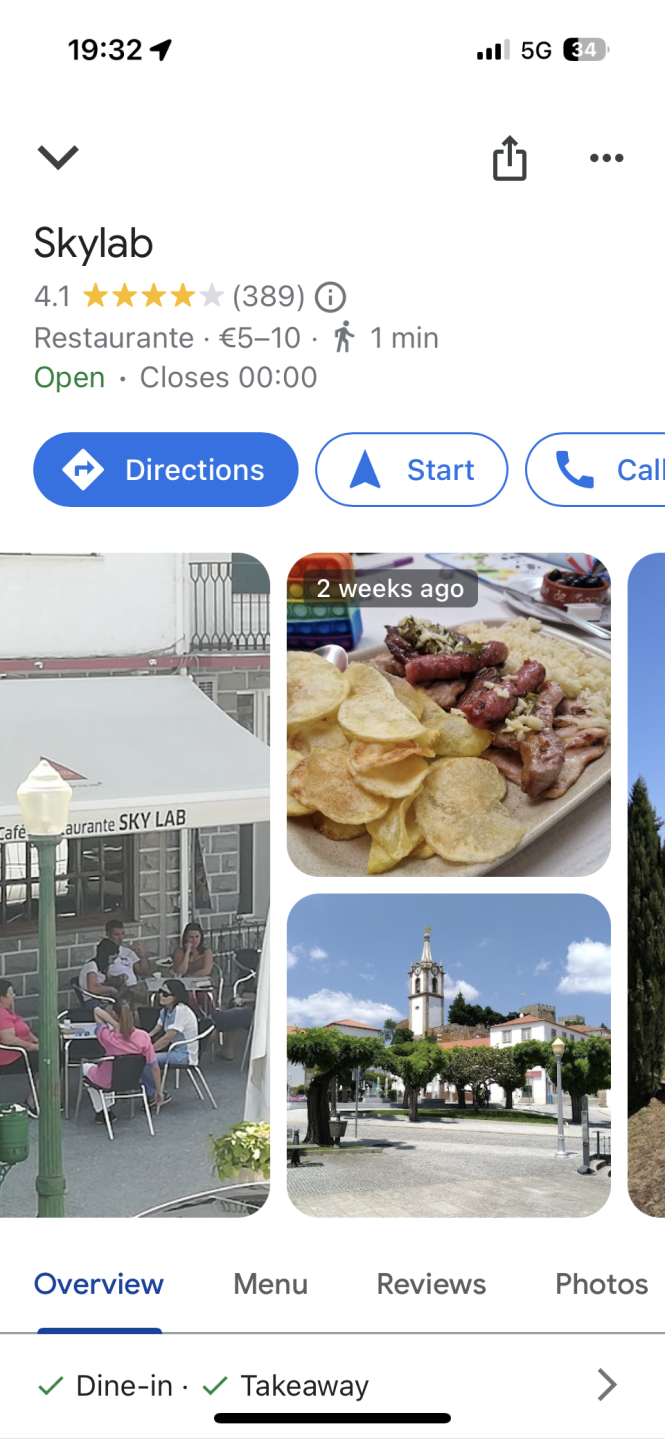Expand the Dine-in and Takeaway details
Screen dimensions: 665x1440
(x=606, y=1385)
